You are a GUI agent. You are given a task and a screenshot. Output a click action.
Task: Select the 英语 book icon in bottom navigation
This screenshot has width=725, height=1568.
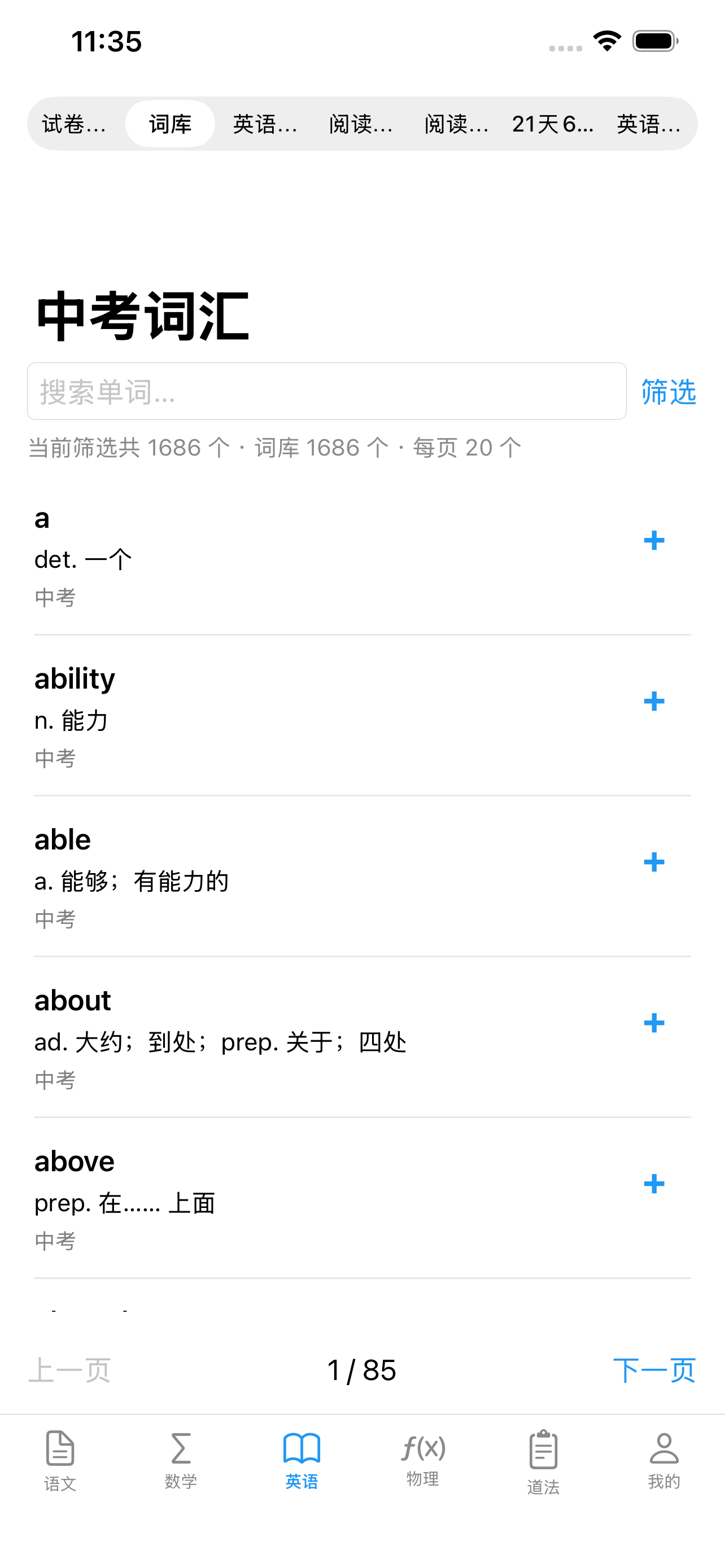[302, 1453]
